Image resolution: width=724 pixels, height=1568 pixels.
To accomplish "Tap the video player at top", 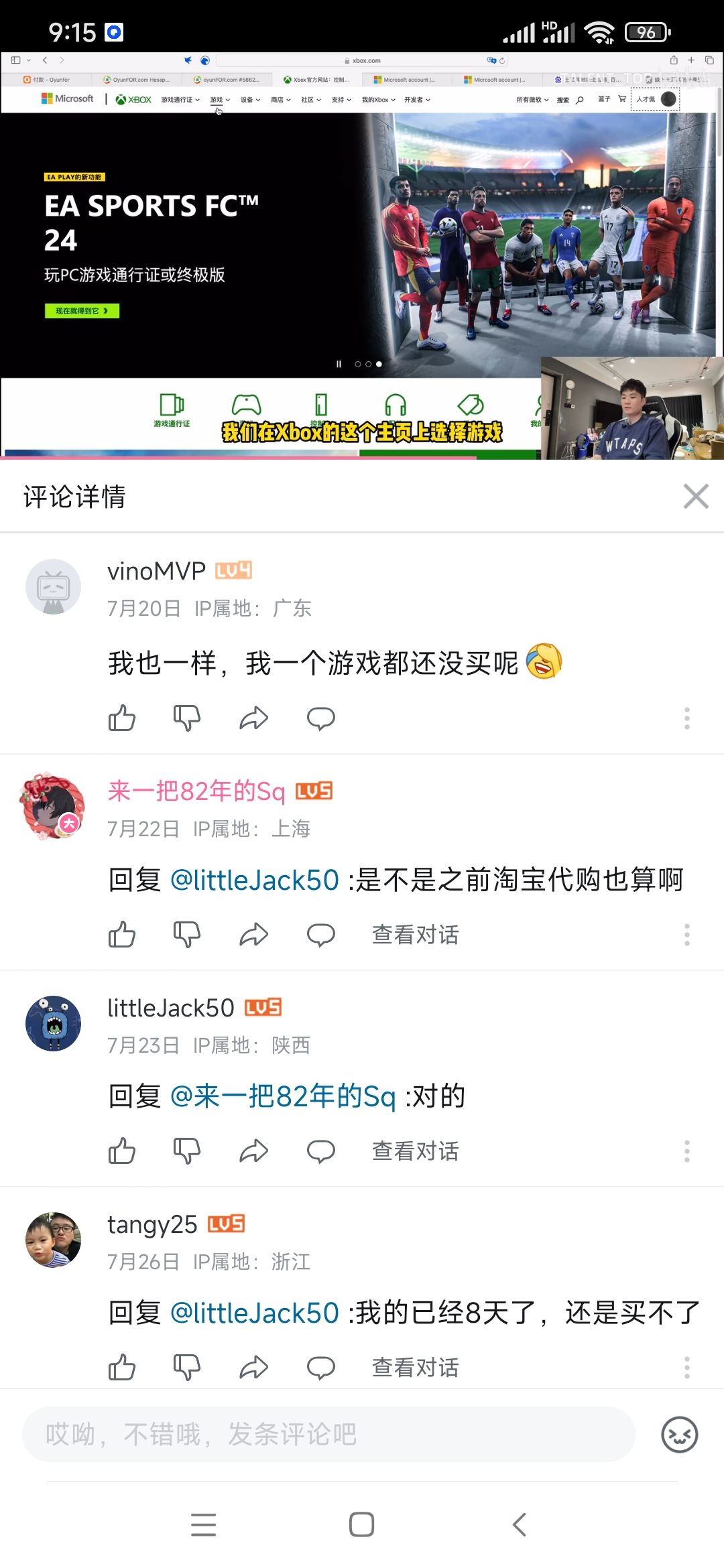I will point(362,255).
